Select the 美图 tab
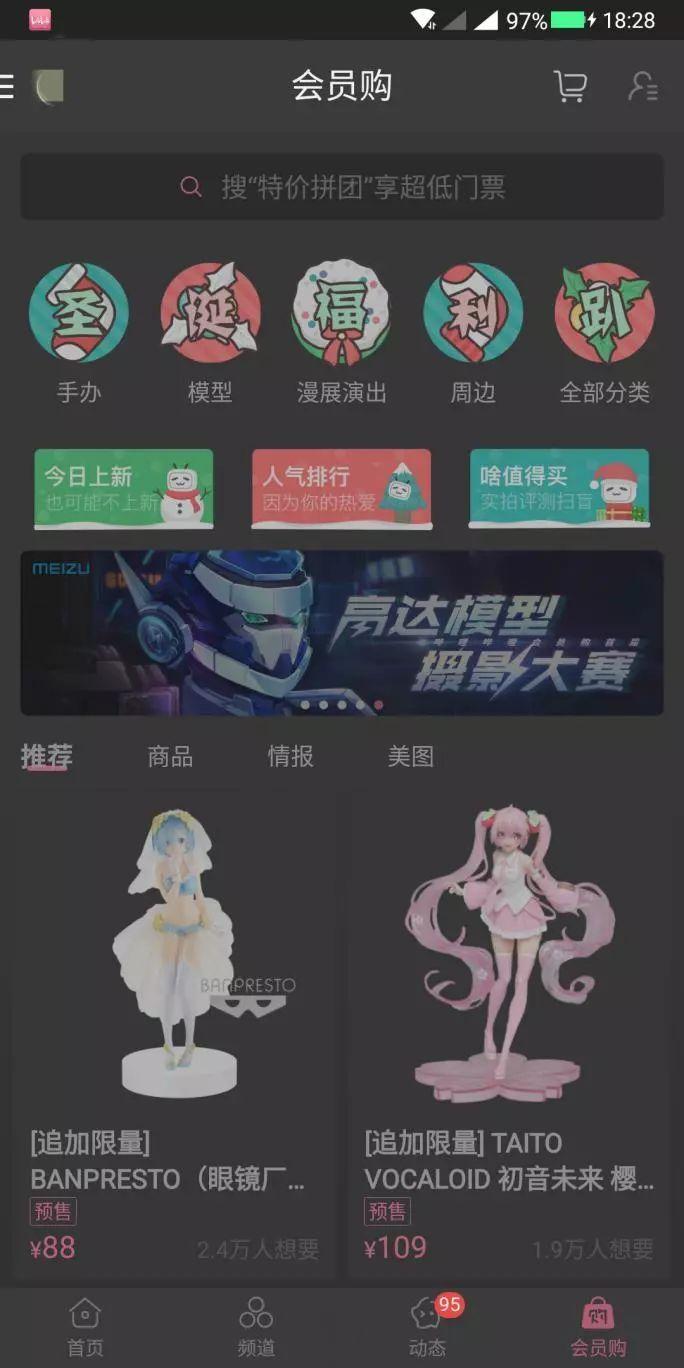This screenshot has width=684, height=1368. (411, 757)
